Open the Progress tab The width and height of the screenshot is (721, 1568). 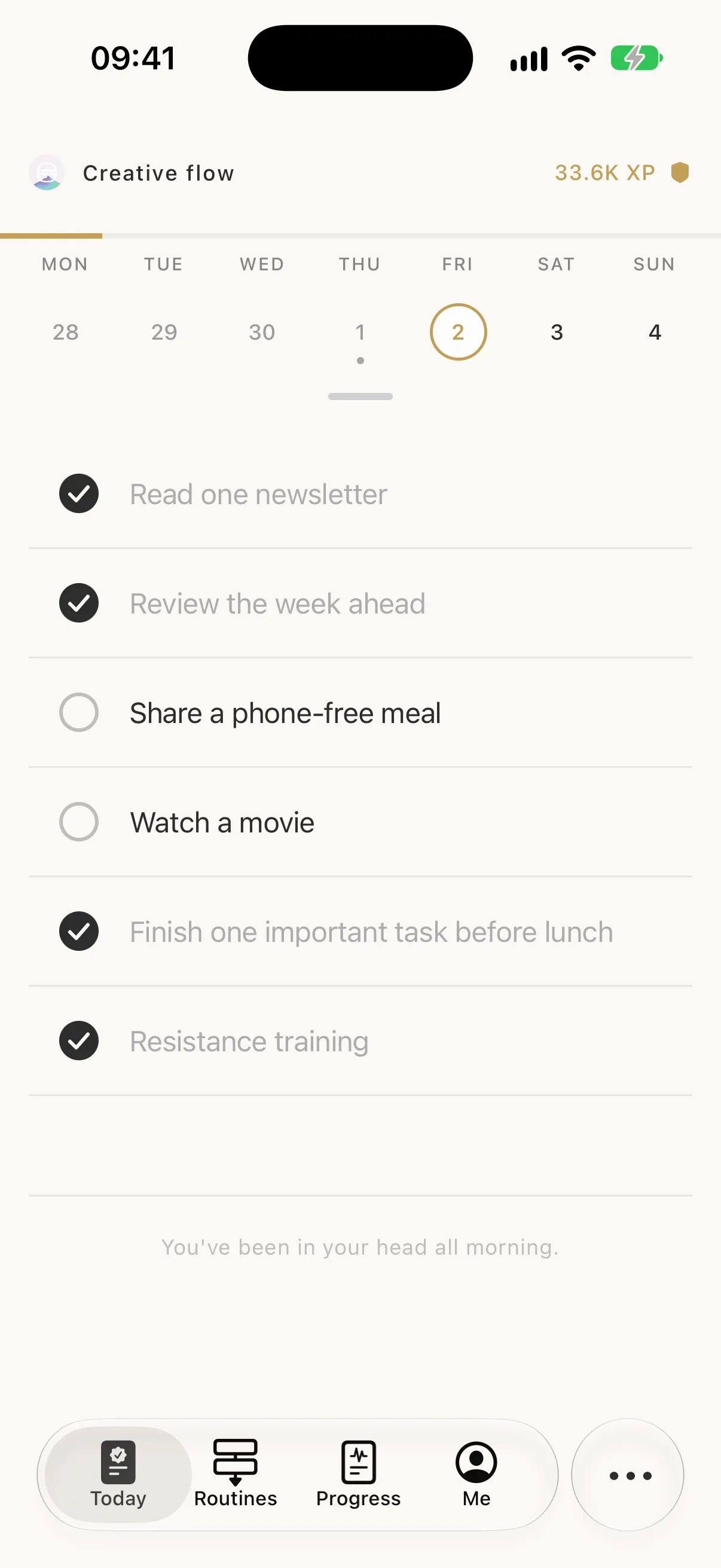click(358, 1474)
